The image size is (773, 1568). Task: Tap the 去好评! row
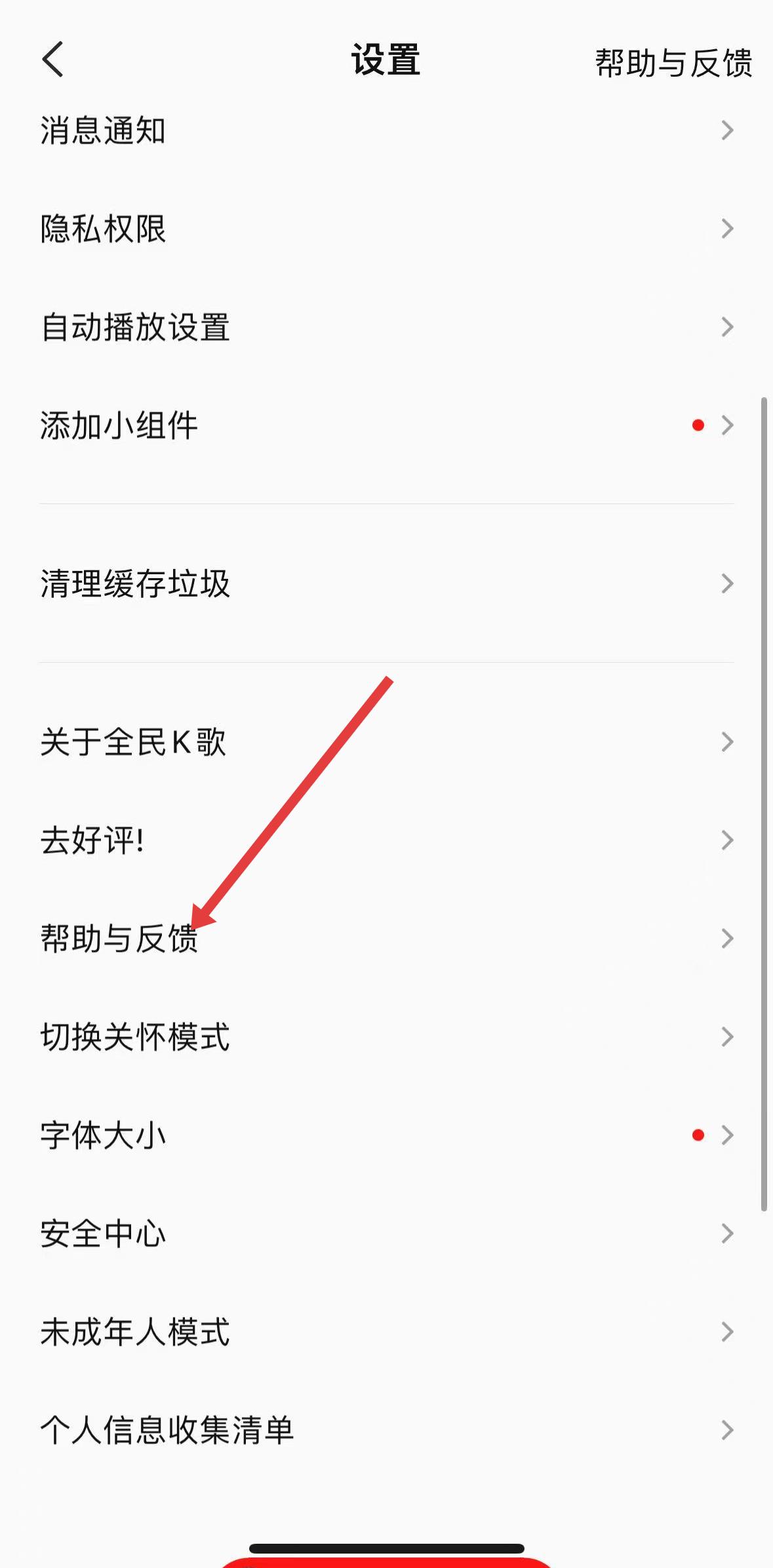[x=386, y=840]
